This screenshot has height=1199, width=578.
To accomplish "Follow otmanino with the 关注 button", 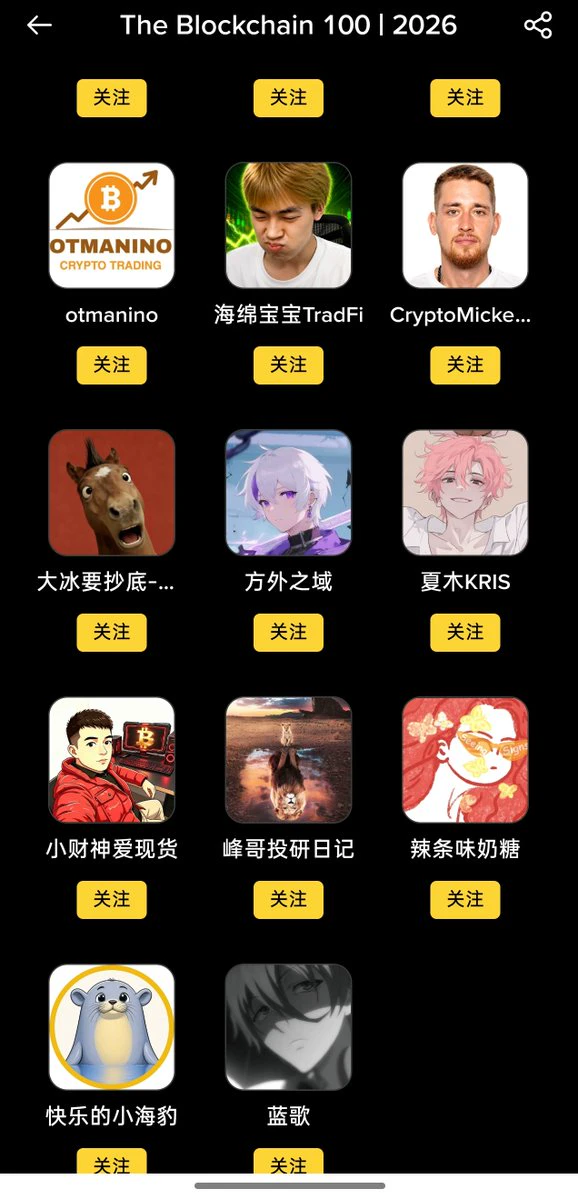I will pos(112,365).
